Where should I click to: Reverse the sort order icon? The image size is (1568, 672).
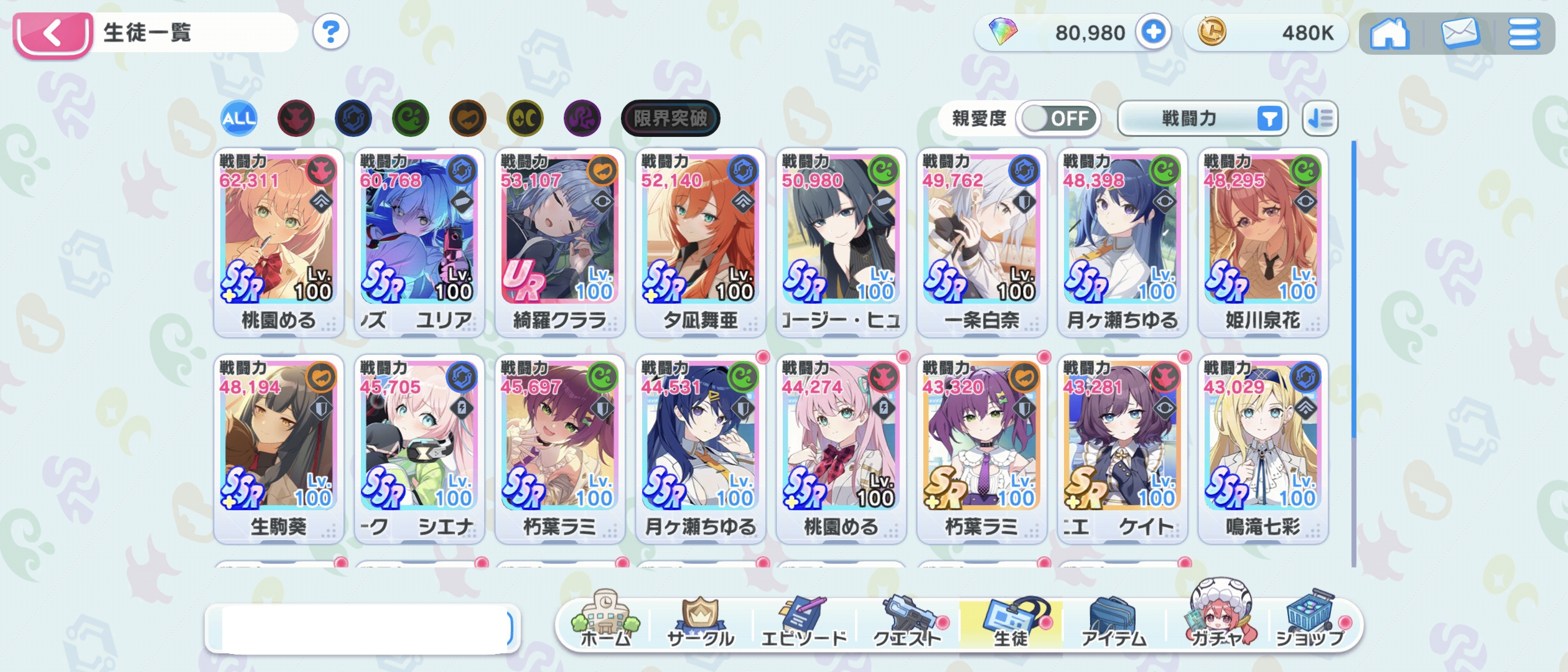(1320, 118)
